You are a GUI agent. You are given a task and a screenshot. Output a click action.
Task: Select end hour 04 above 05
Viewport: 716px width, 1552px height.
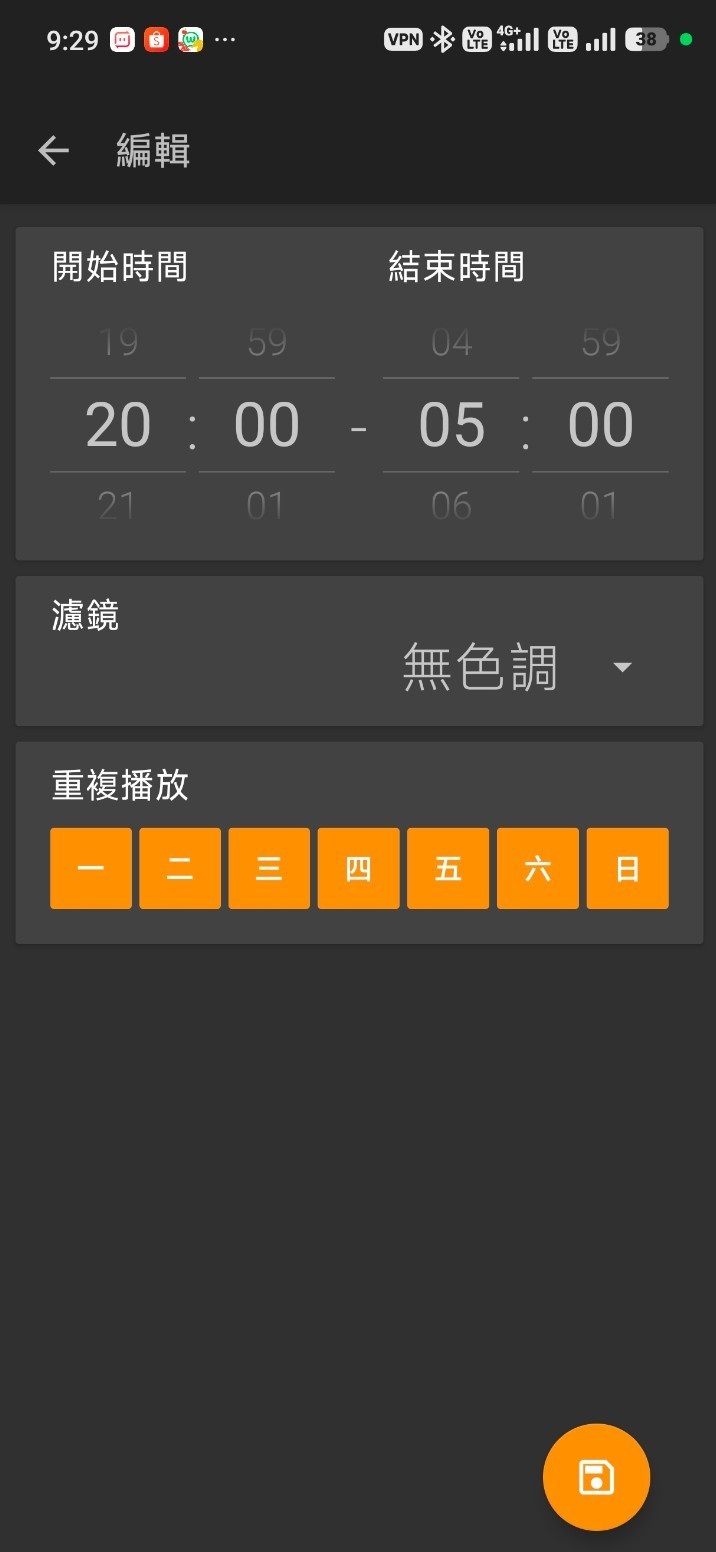coord(451,343)
